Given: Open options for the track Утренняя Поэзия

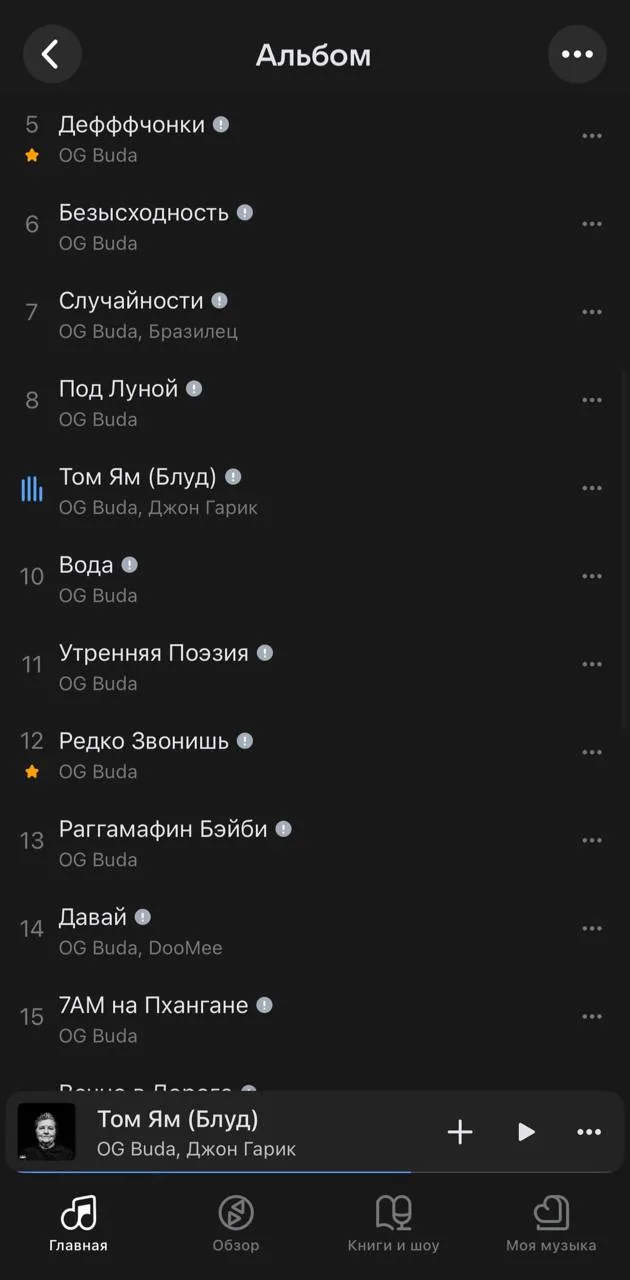Looking at the screenshot, I should click(x=592, y=664).
